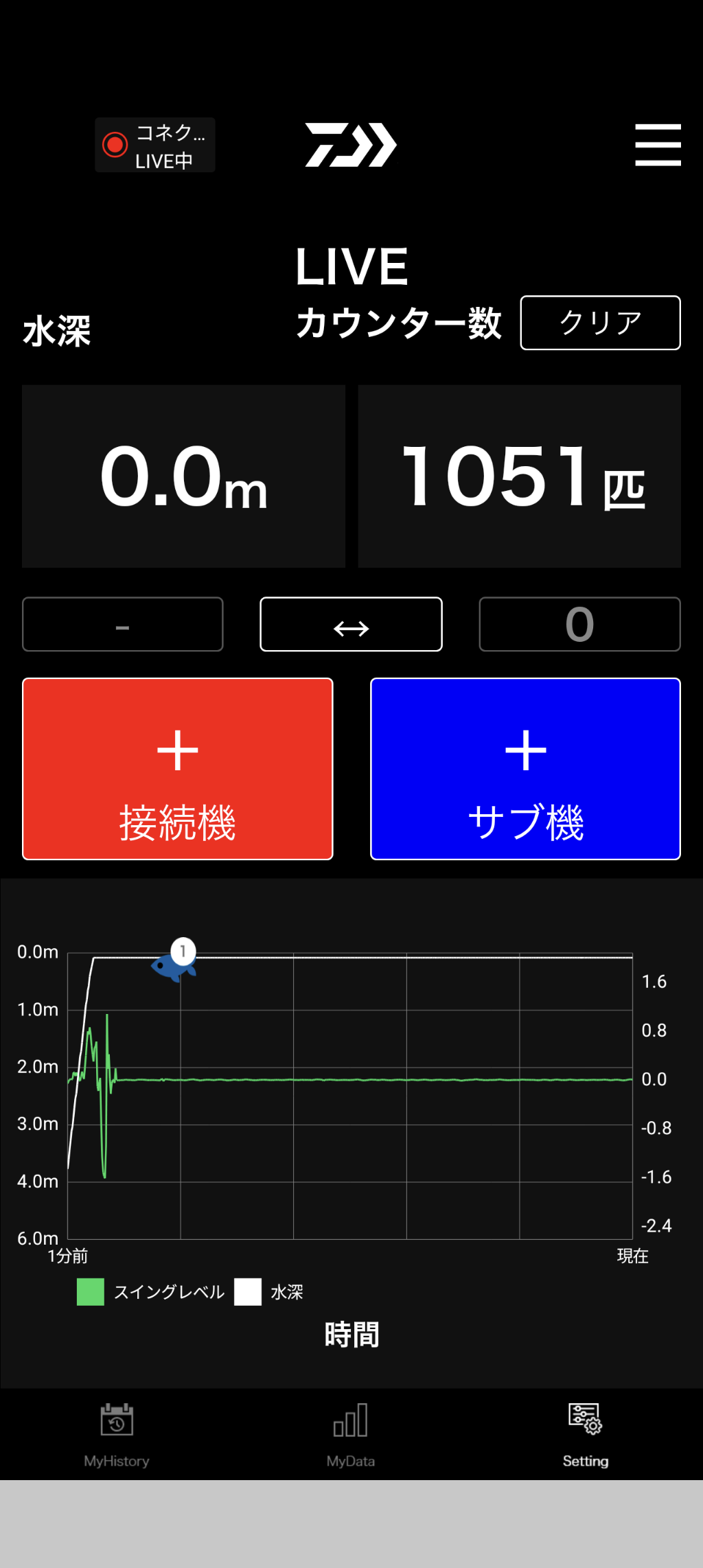Toggle the スイングレベル legend item
This screenshot has width=703, height=1568.
click(x=151, y=1292)
